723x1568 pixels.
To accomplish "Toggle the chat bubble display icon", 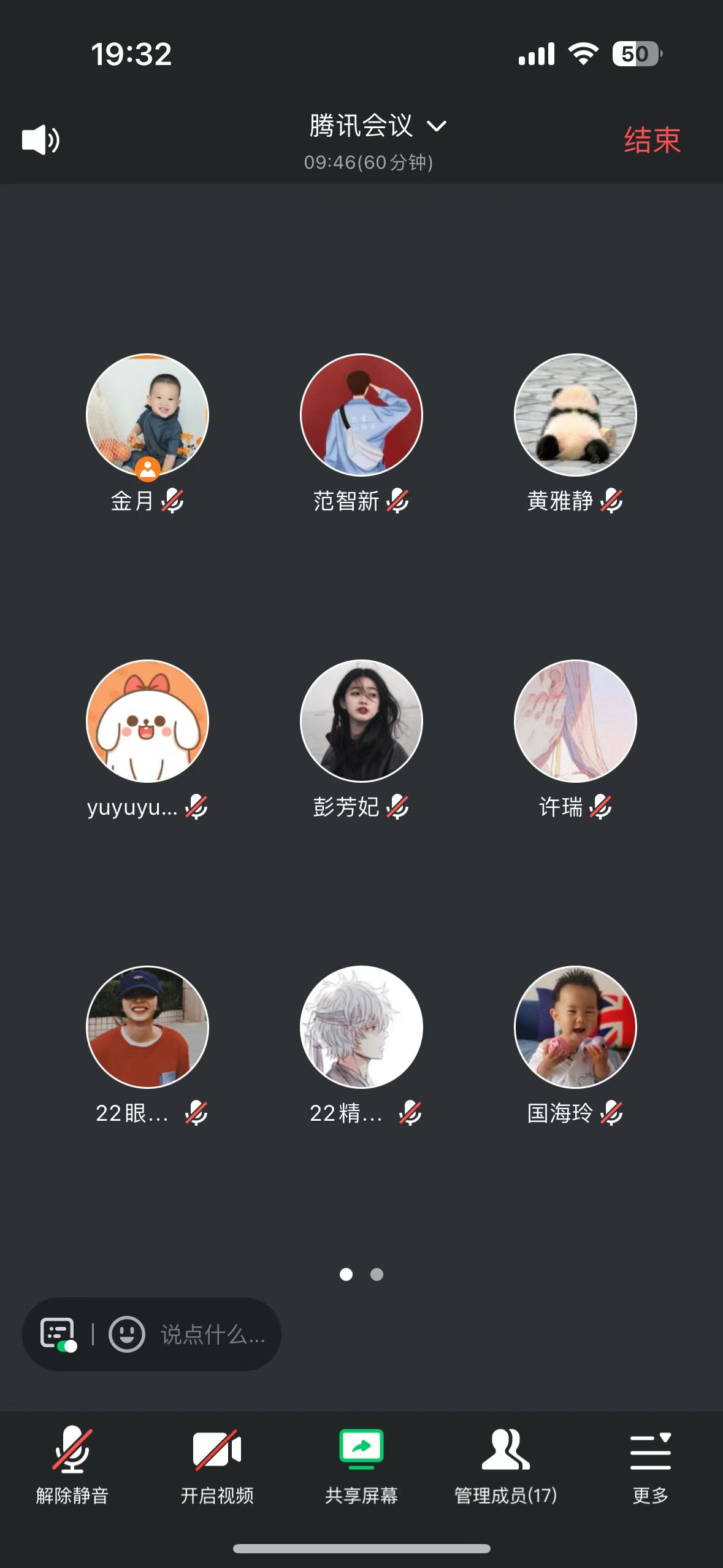I will (58, 1334).
